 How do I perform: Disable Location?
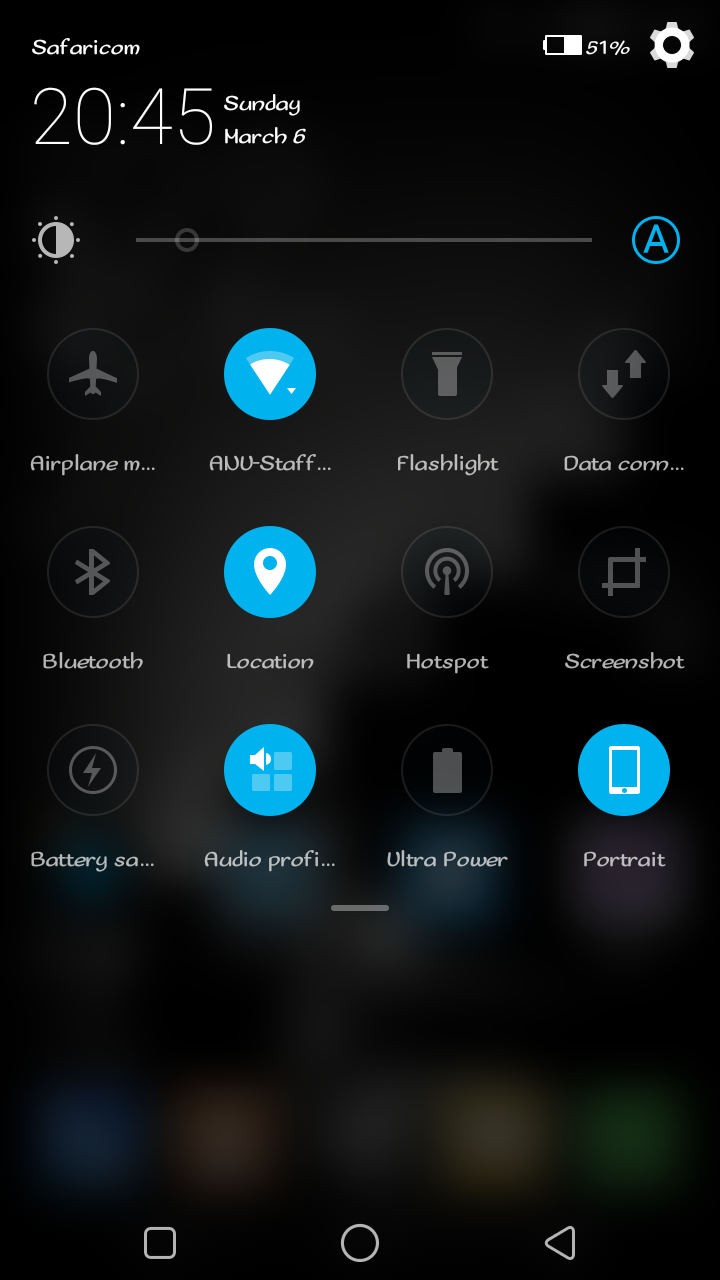pos(270,572)
